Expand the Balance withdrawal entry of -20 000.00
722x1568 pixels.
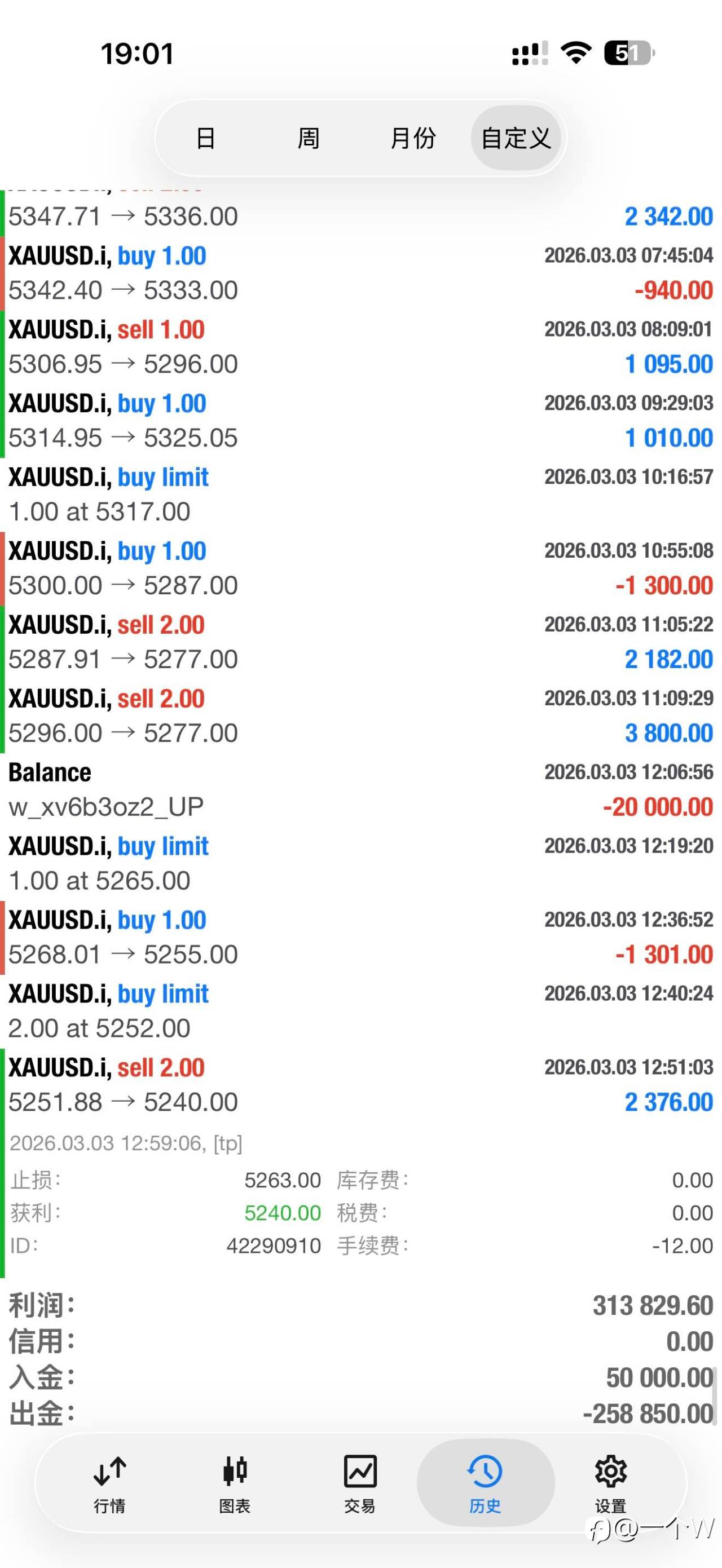(360, 789)
